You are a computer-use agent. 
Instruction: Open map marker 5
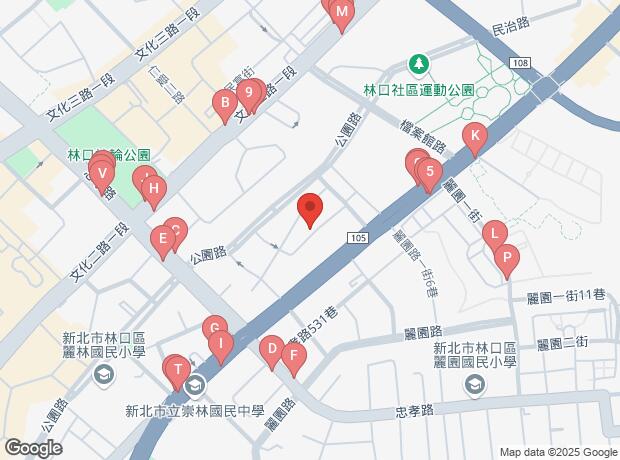430,173
